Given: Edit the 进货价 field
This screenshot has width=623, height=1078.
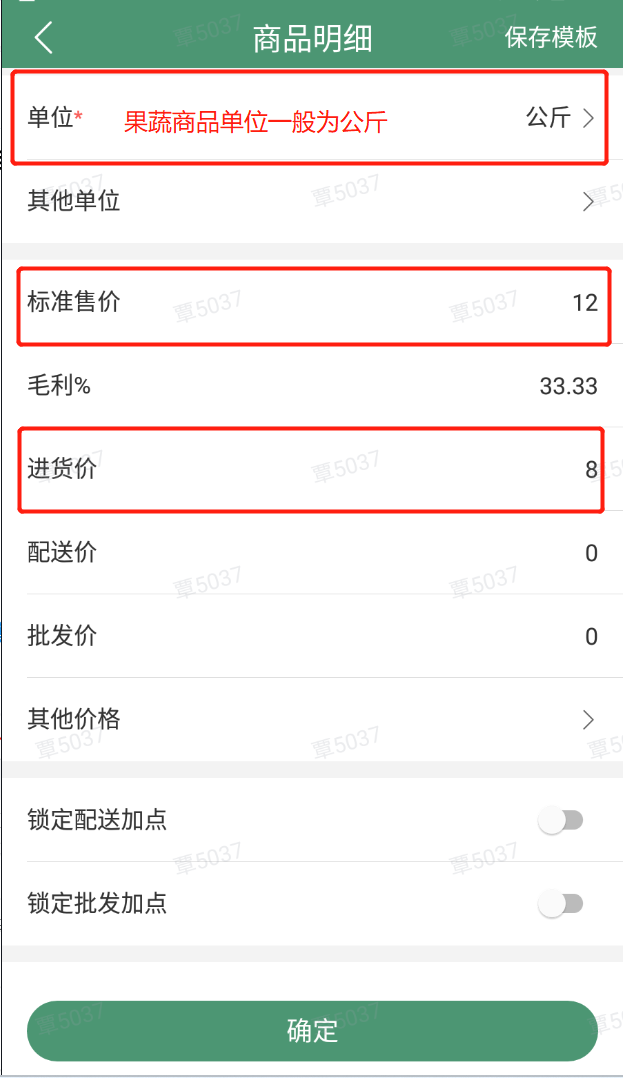Looking at the screenshot, I should pos(312,470).
